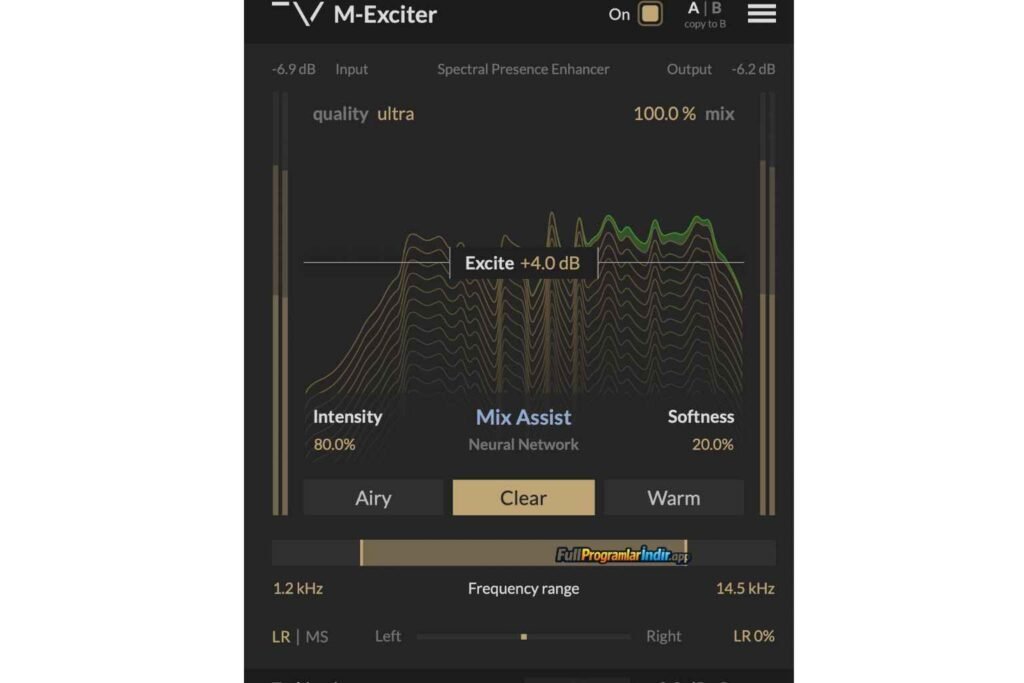Switch to MS channel mode

317,636
